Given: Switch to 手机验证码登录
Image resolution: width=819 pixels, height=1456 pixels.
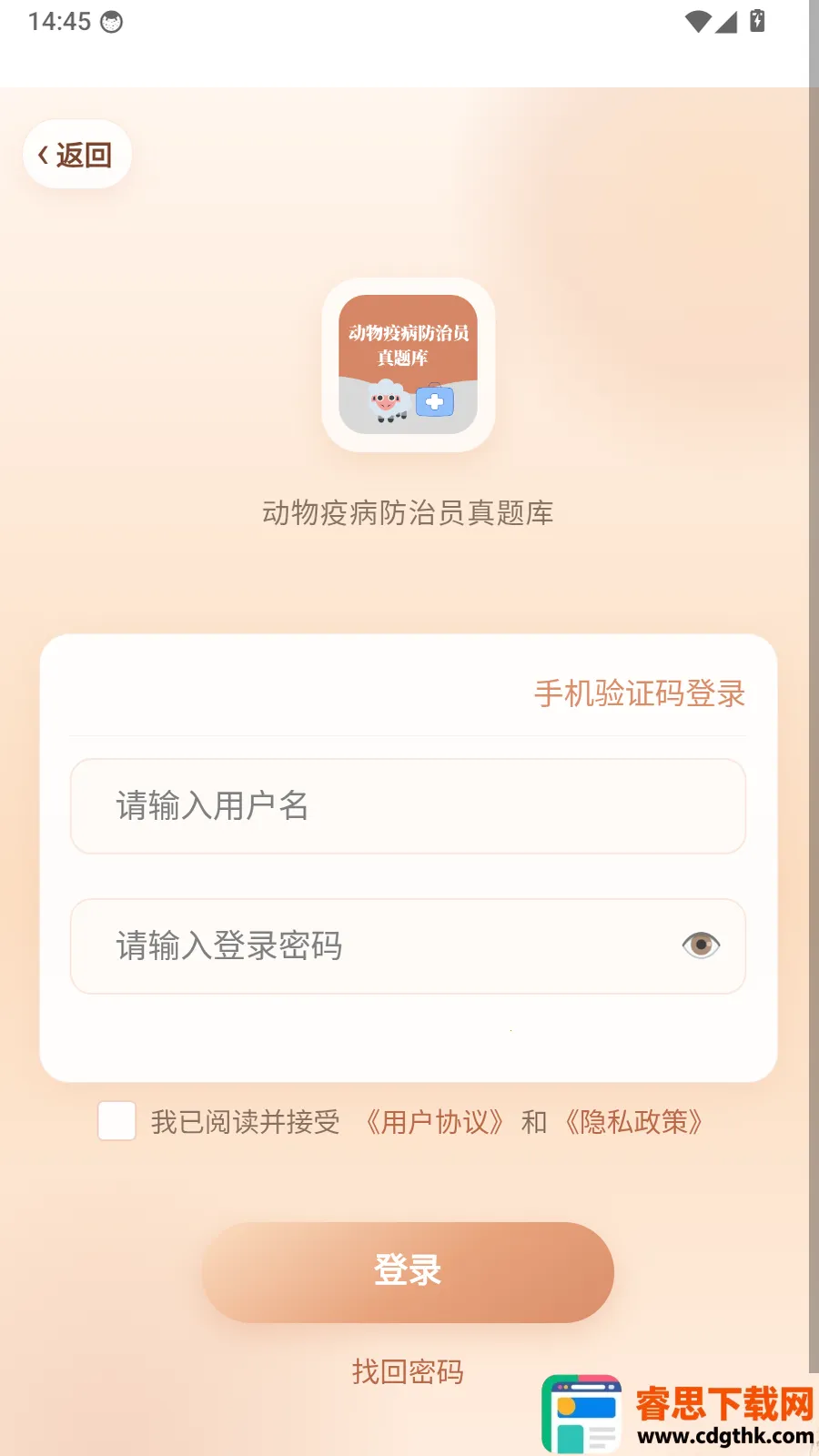Looking at the screenshot, I should point(639,693).
